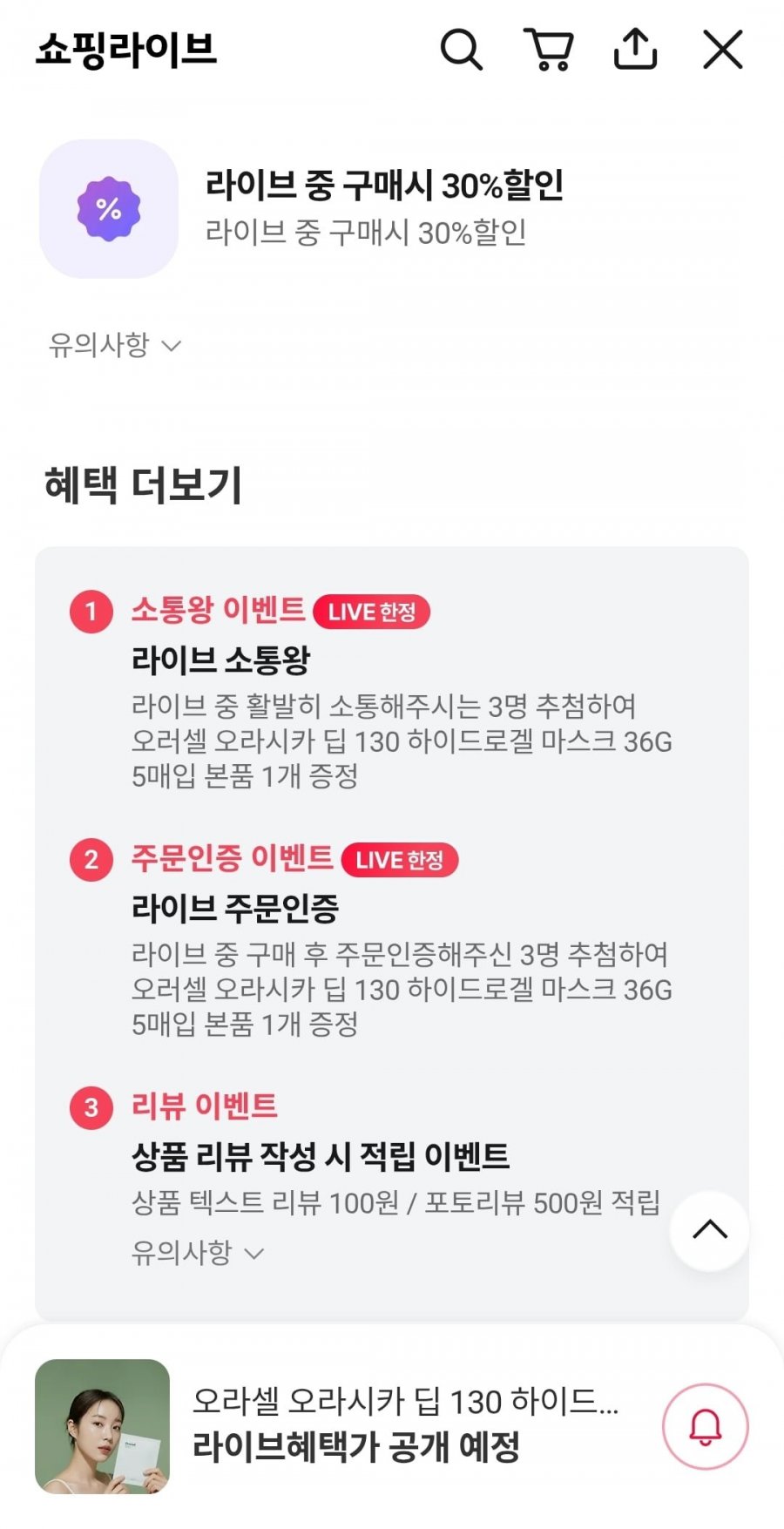Tap the scroll-to-top arrow button
This screenshot has height=1529, width=784.
[x=710, y=1230]
